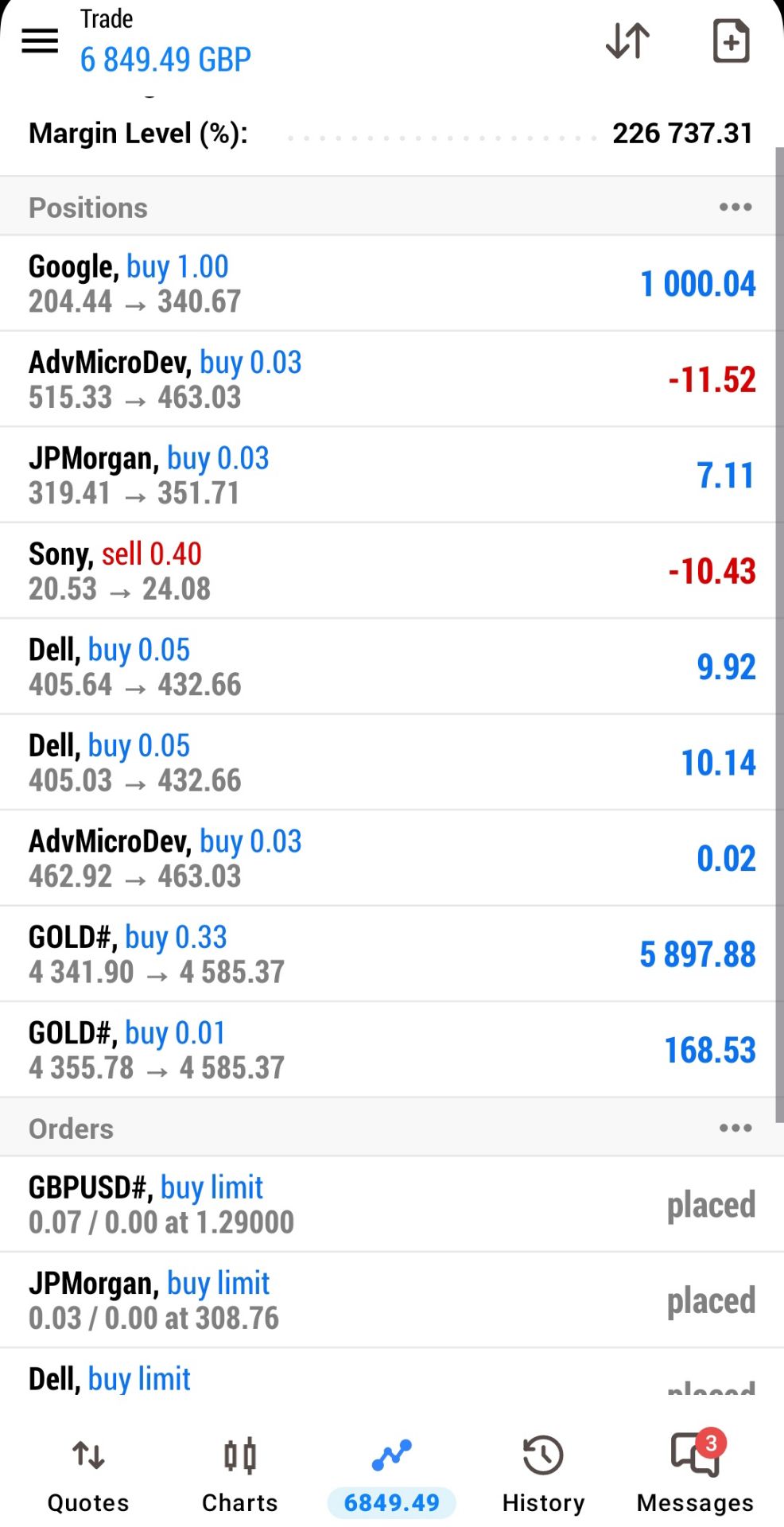Viewport: 784px width, 1527px height.
Task: Open the Google buy 1.00 position
Action: coord(387,284)
